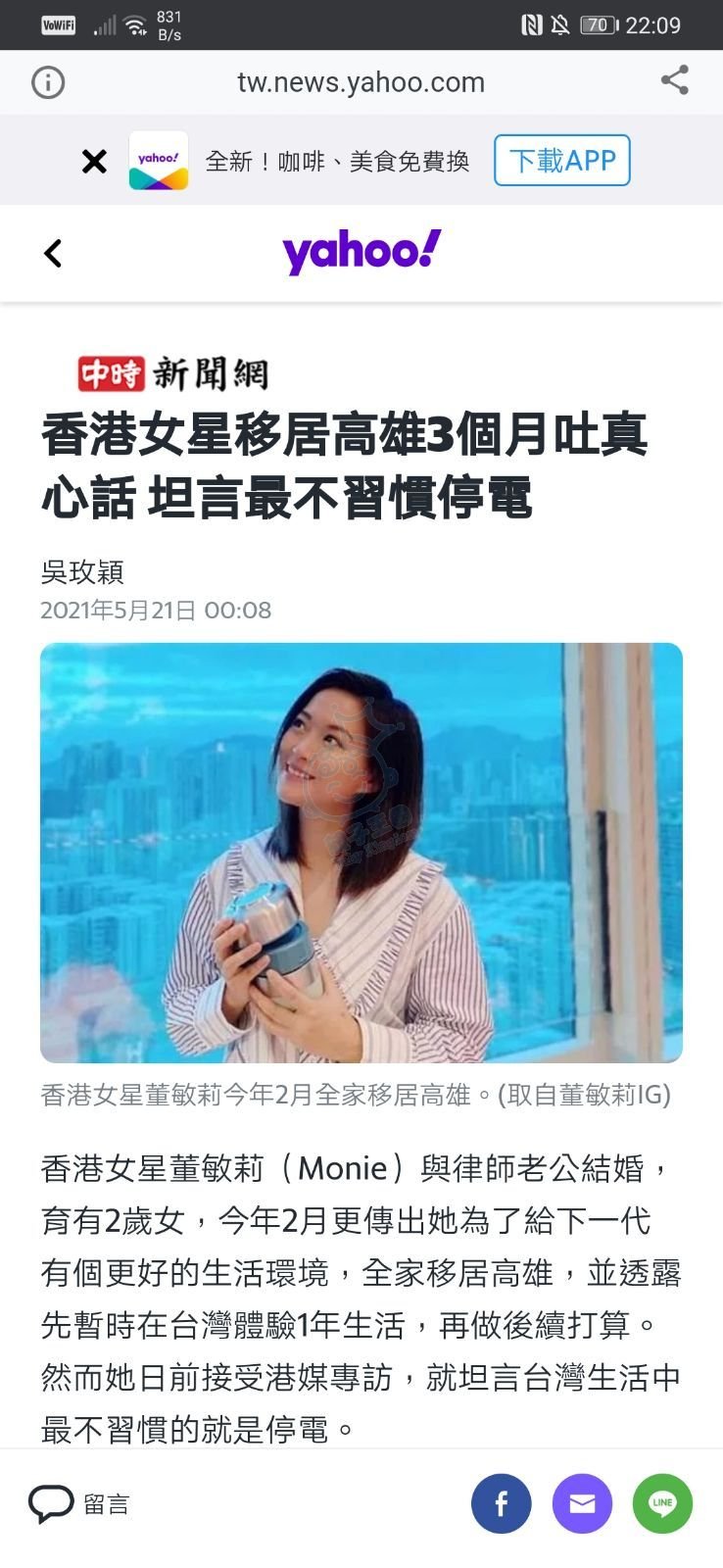723x1568 pixels.
Task: Share the article on LINE
Action: [662, 1503]
